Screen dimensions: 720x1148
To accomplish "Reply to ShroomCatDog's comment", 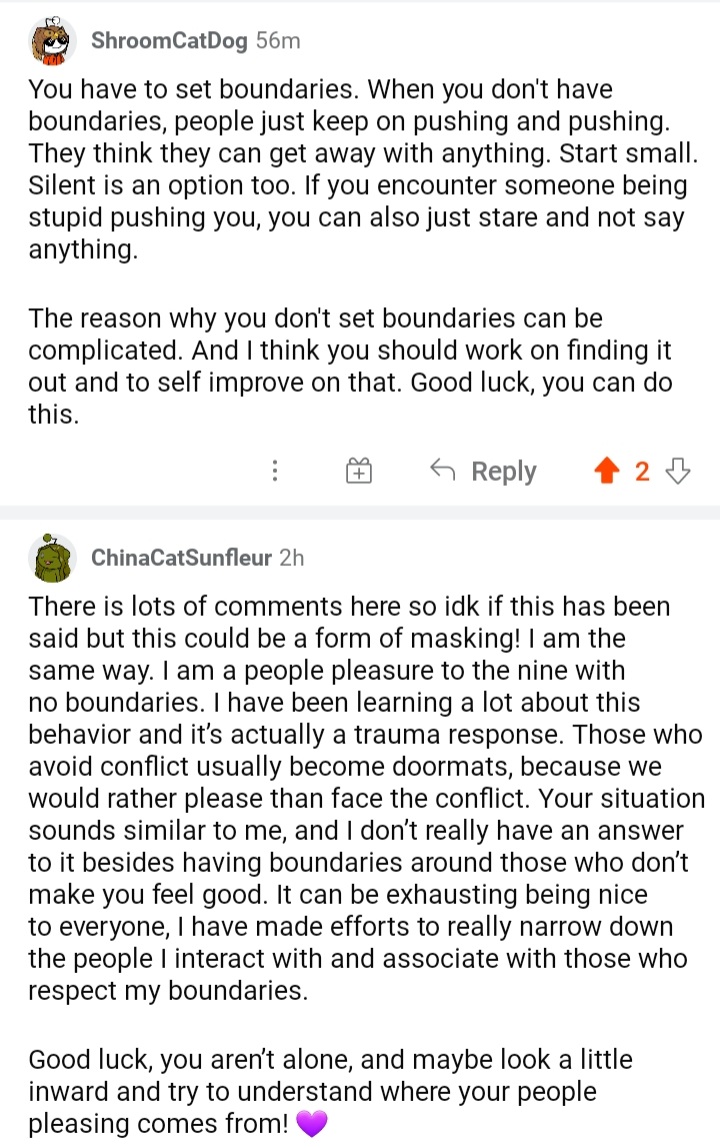I will 484,471.
